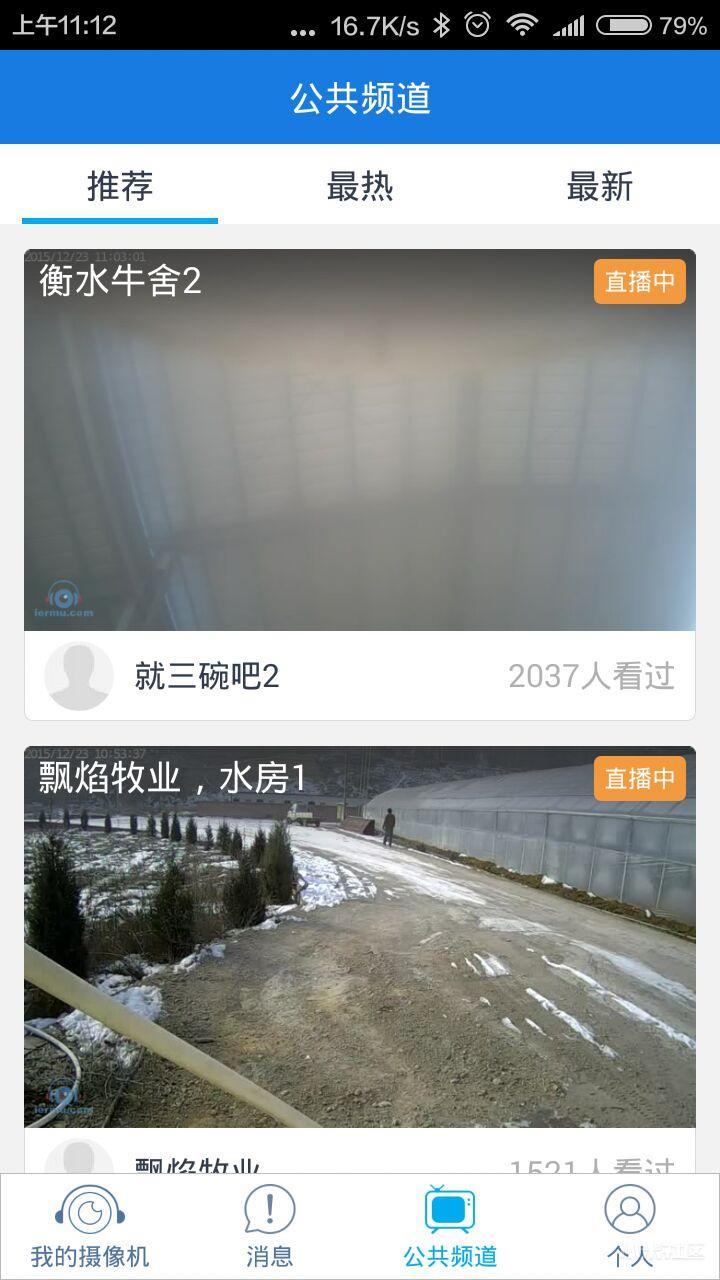Tap the 直播中 badge on 衡水牛舍2
The width and height of the screenshot is (720, 1280).
(x=639, y=282)
